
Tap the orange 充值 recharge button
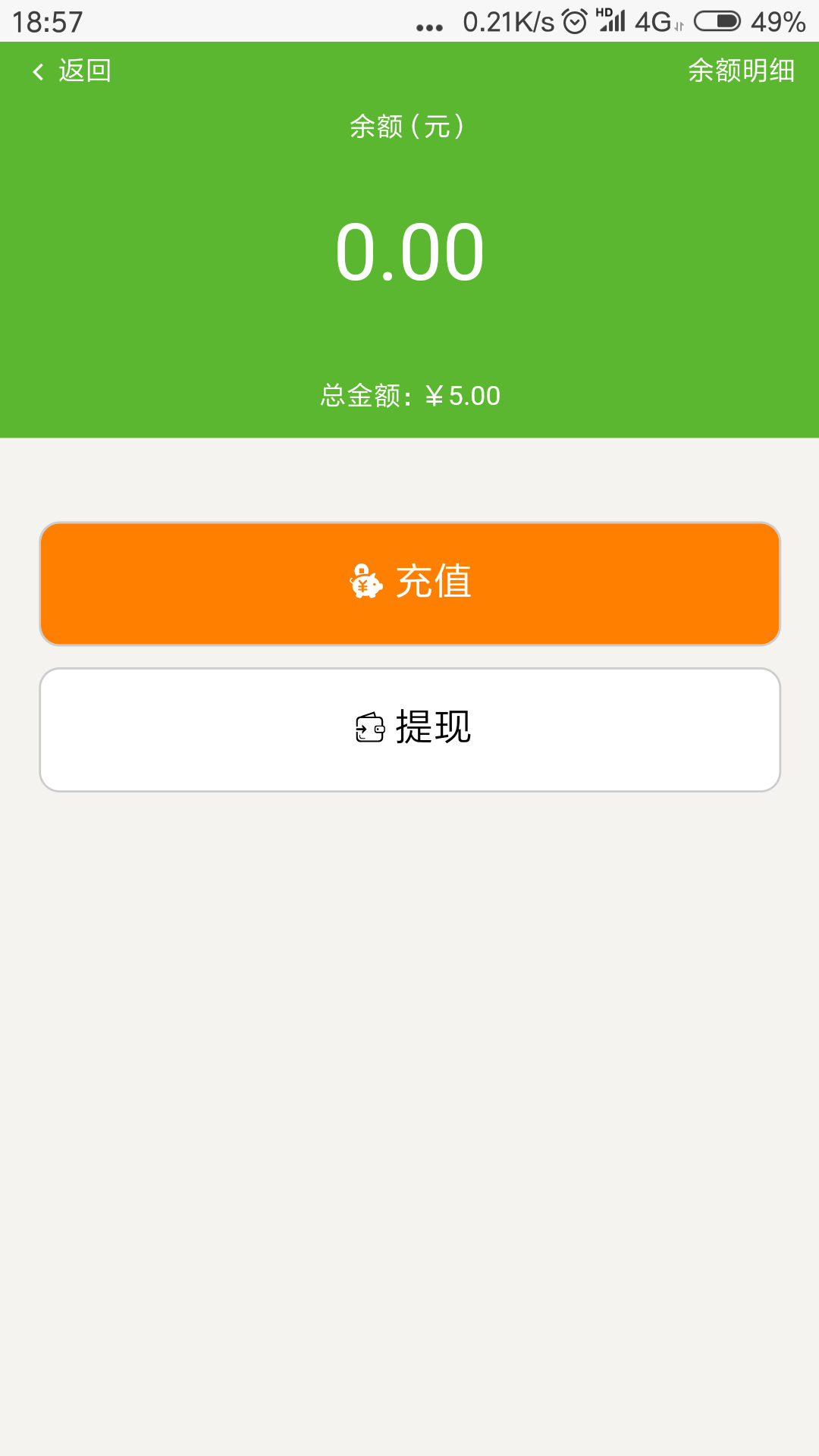pyautogui.click(x=409, y=583)
